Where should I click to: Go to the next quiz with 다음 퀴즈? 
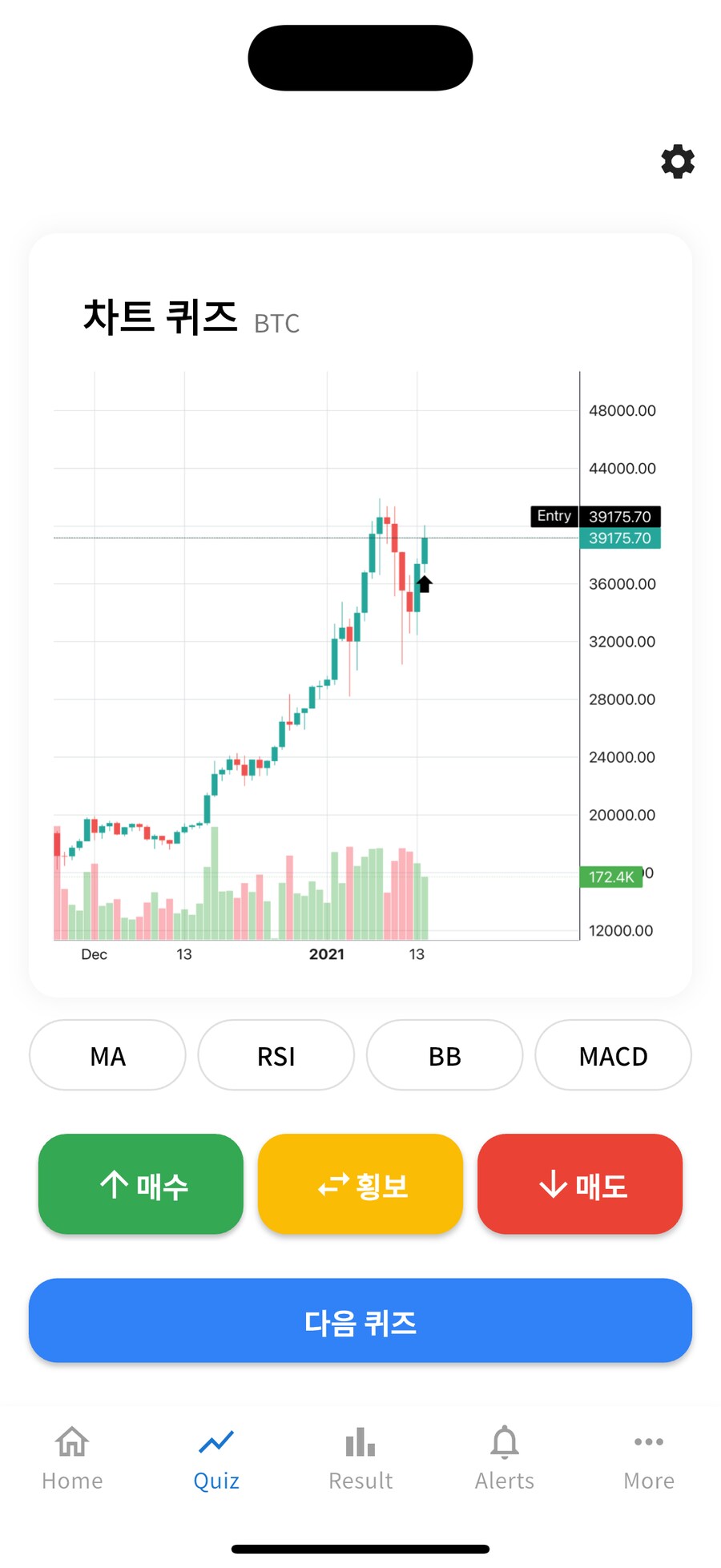point(360,1321)
